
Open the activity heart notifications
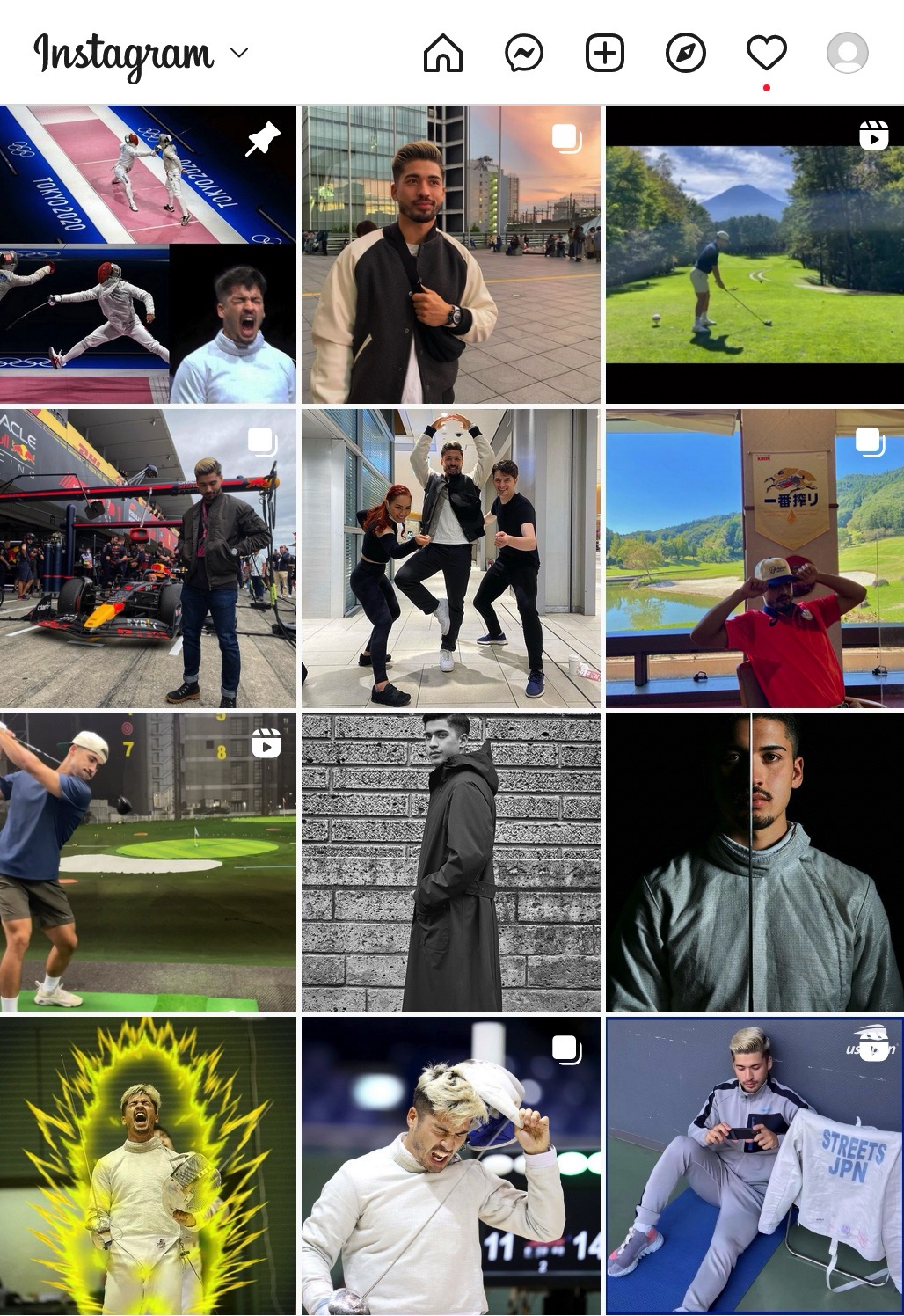(766, 54)
